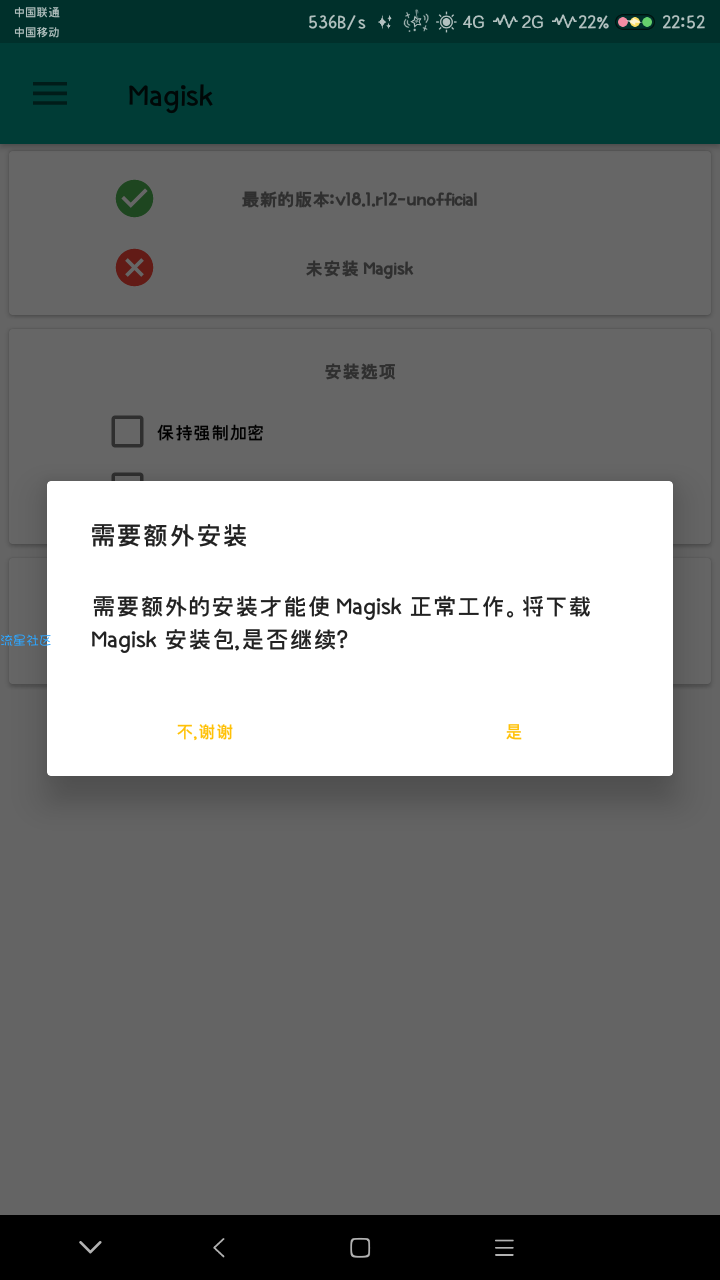Confirm download by tapping 是
The width and height of the screenshot is (720, 1280).
(x=514, y=732)
